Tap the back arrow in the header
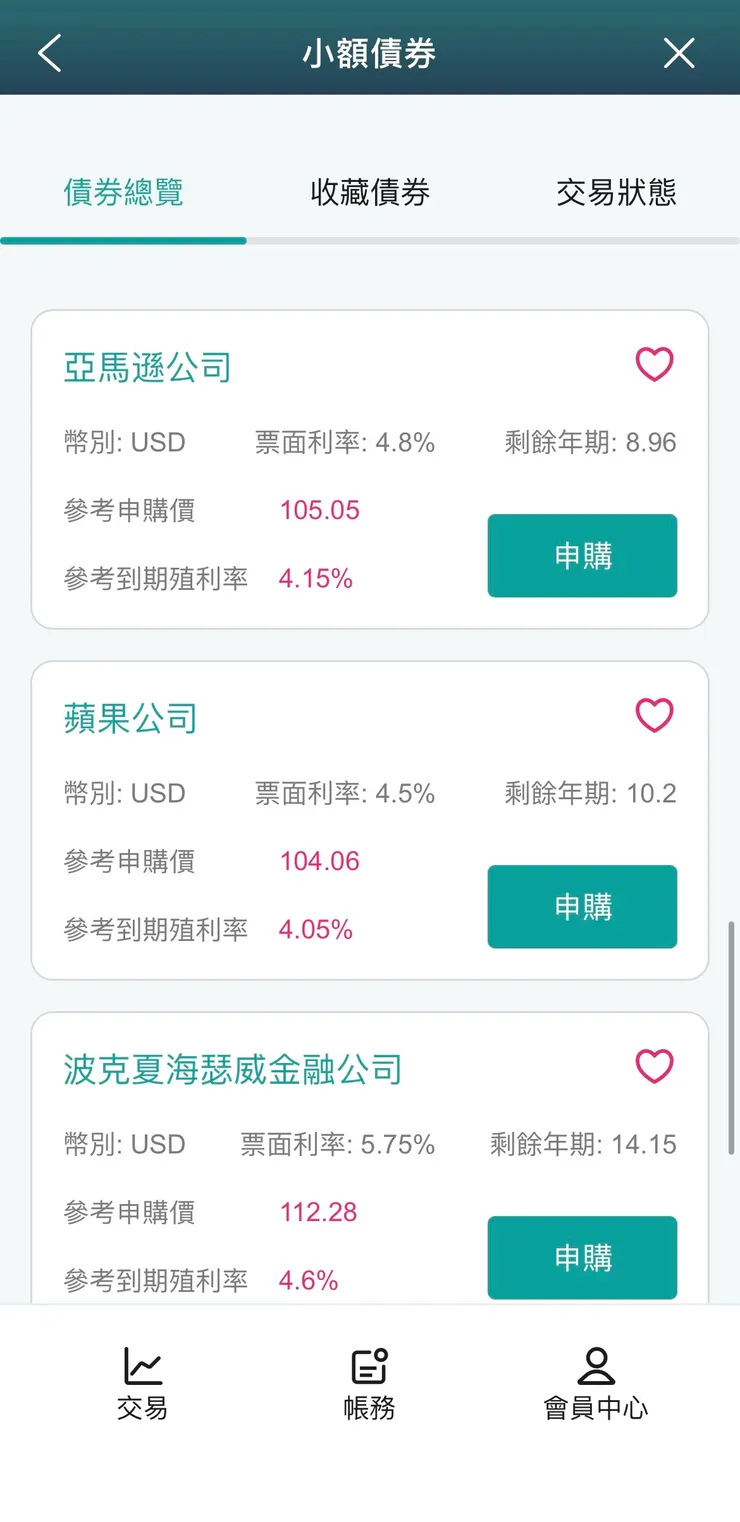This screenshot has height=1522, width=740. [50, 52]
